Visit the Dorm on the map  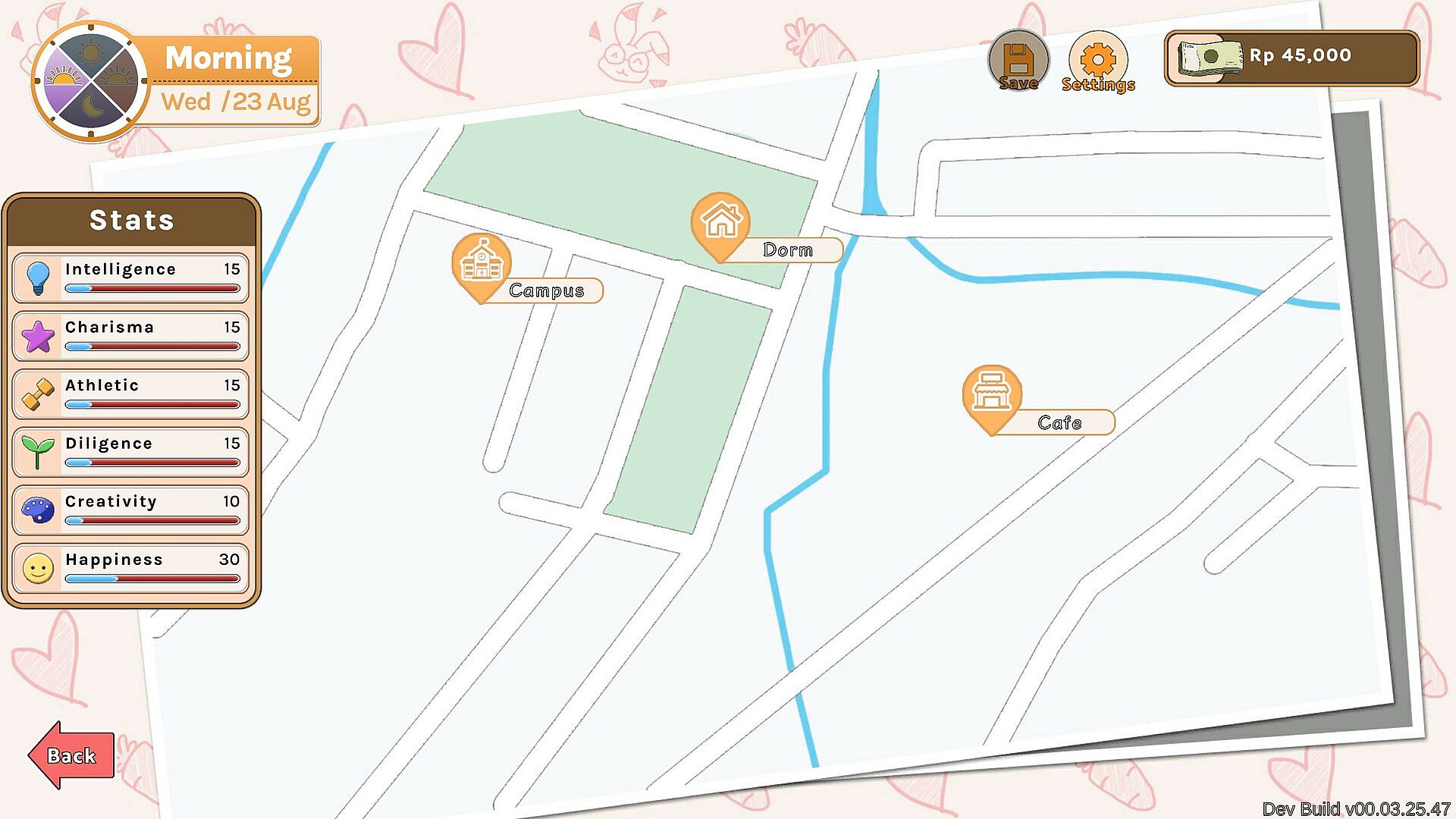pos(720,222)
